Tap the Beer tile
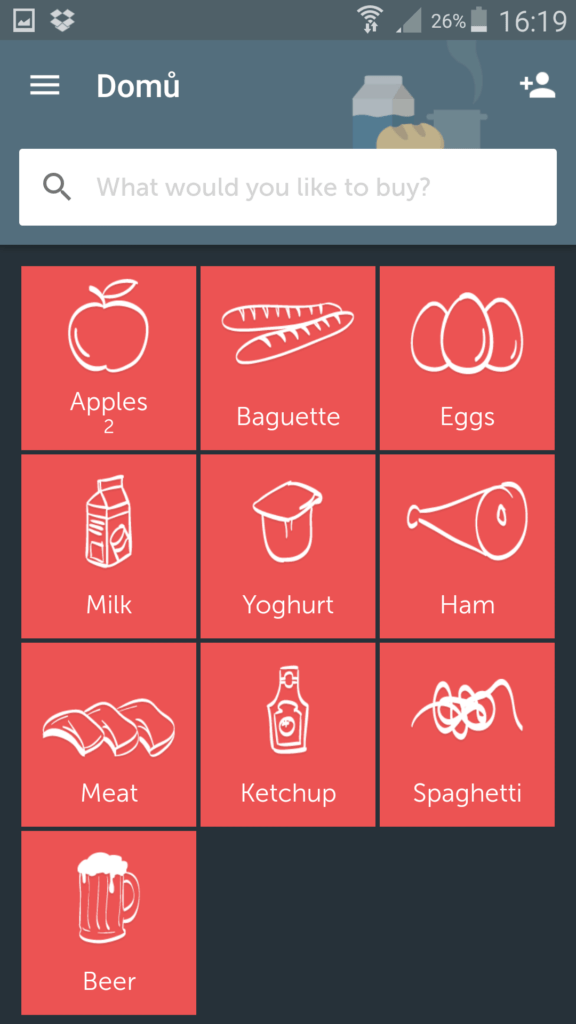Viewport: 576px width, 1024px height. (x=108, y=923)
